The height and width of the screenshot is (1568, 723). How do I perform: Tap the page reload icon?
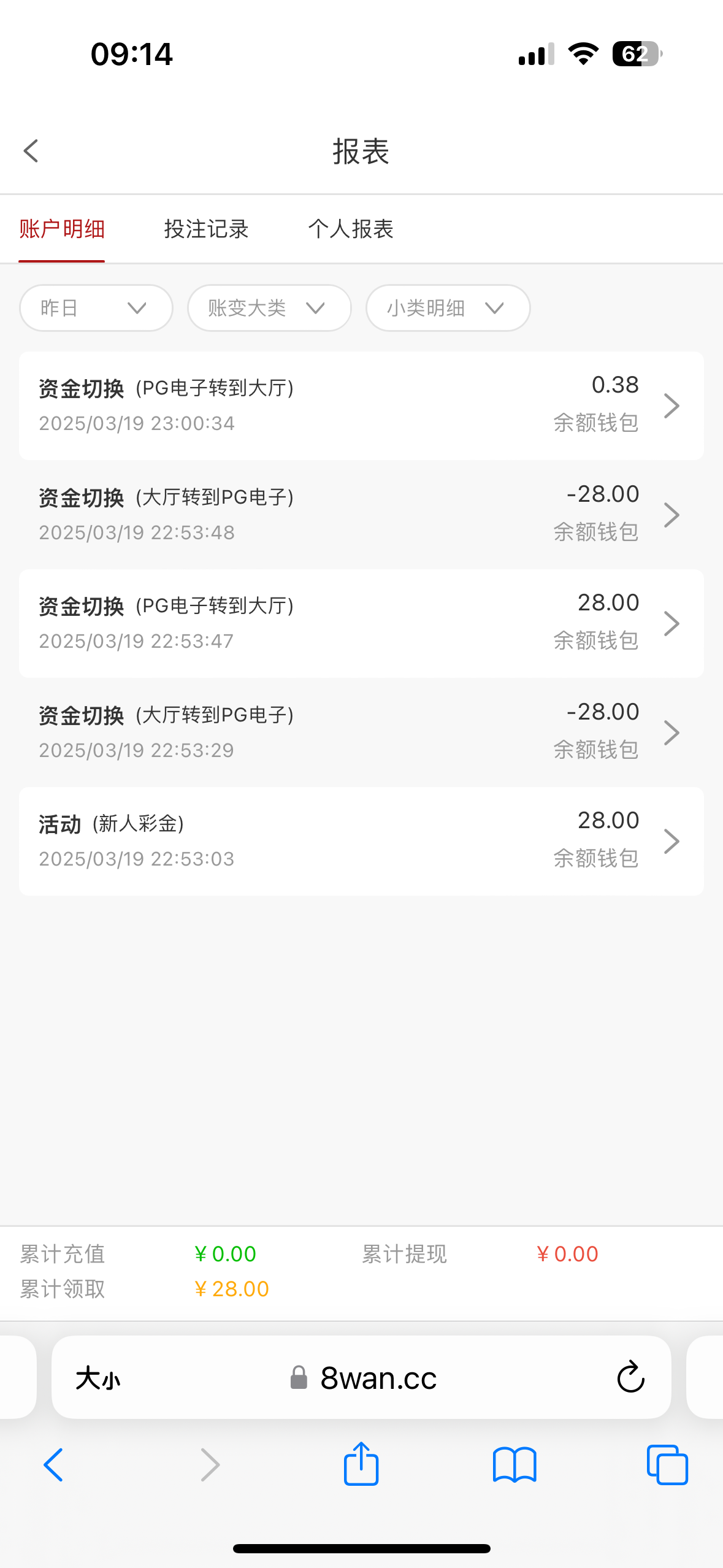pos(630,1377)
